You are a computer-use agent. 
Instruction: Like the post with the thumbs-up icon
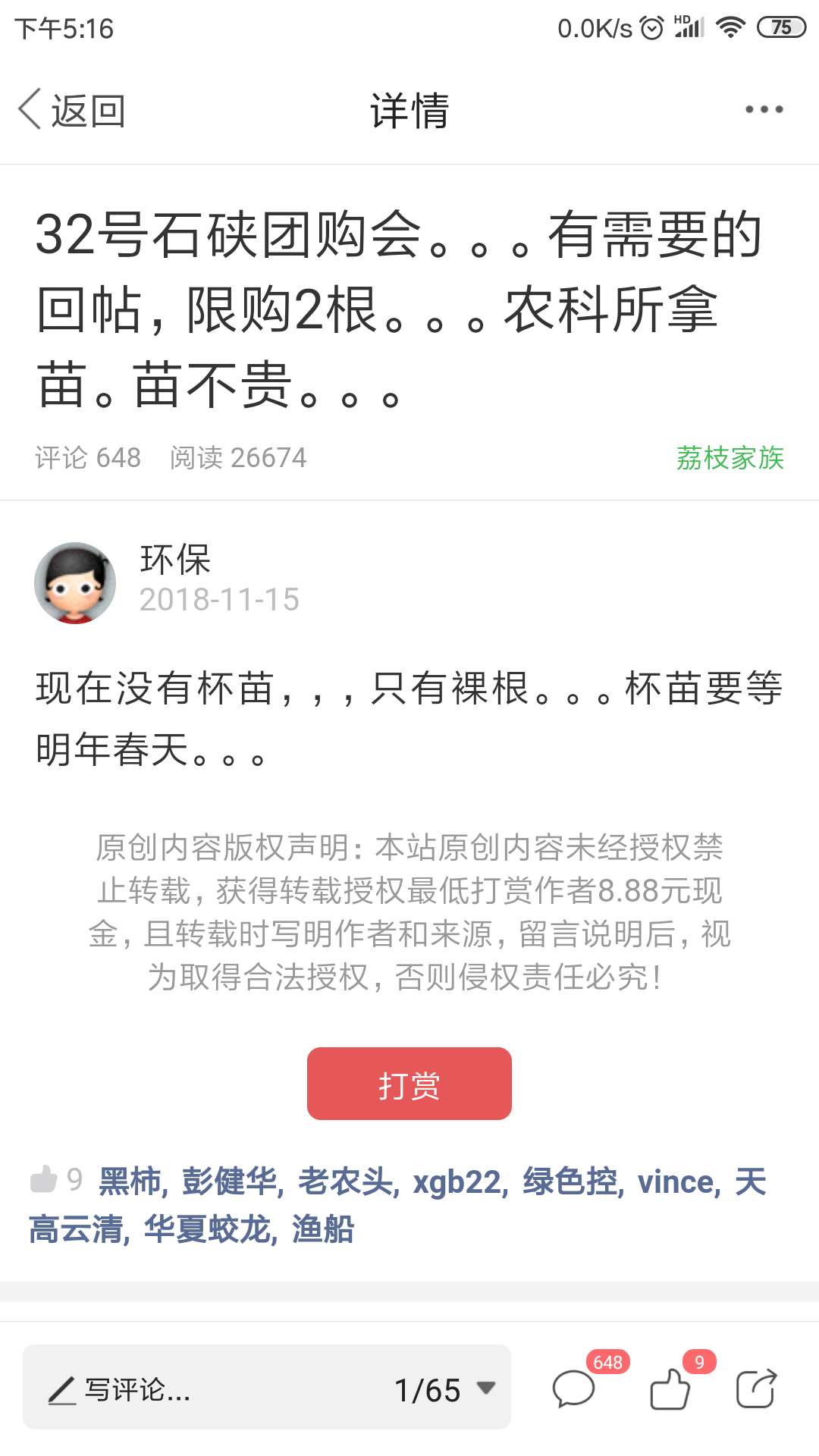click(x=670, y=1388)
